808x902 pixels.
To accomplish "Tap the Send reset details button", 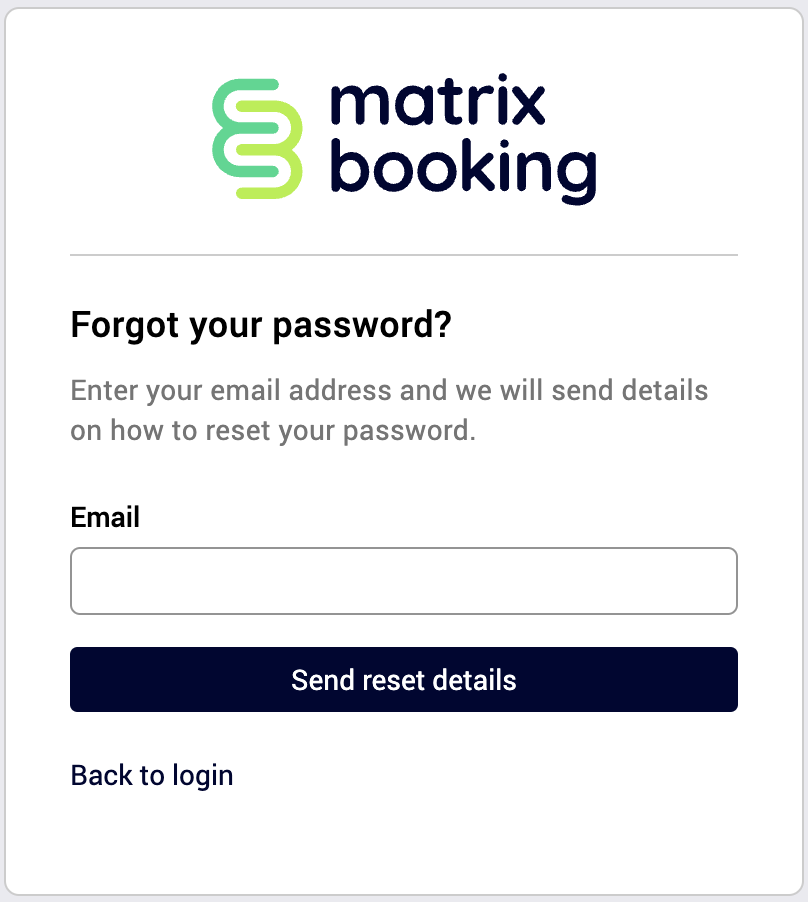I will 403,680.
